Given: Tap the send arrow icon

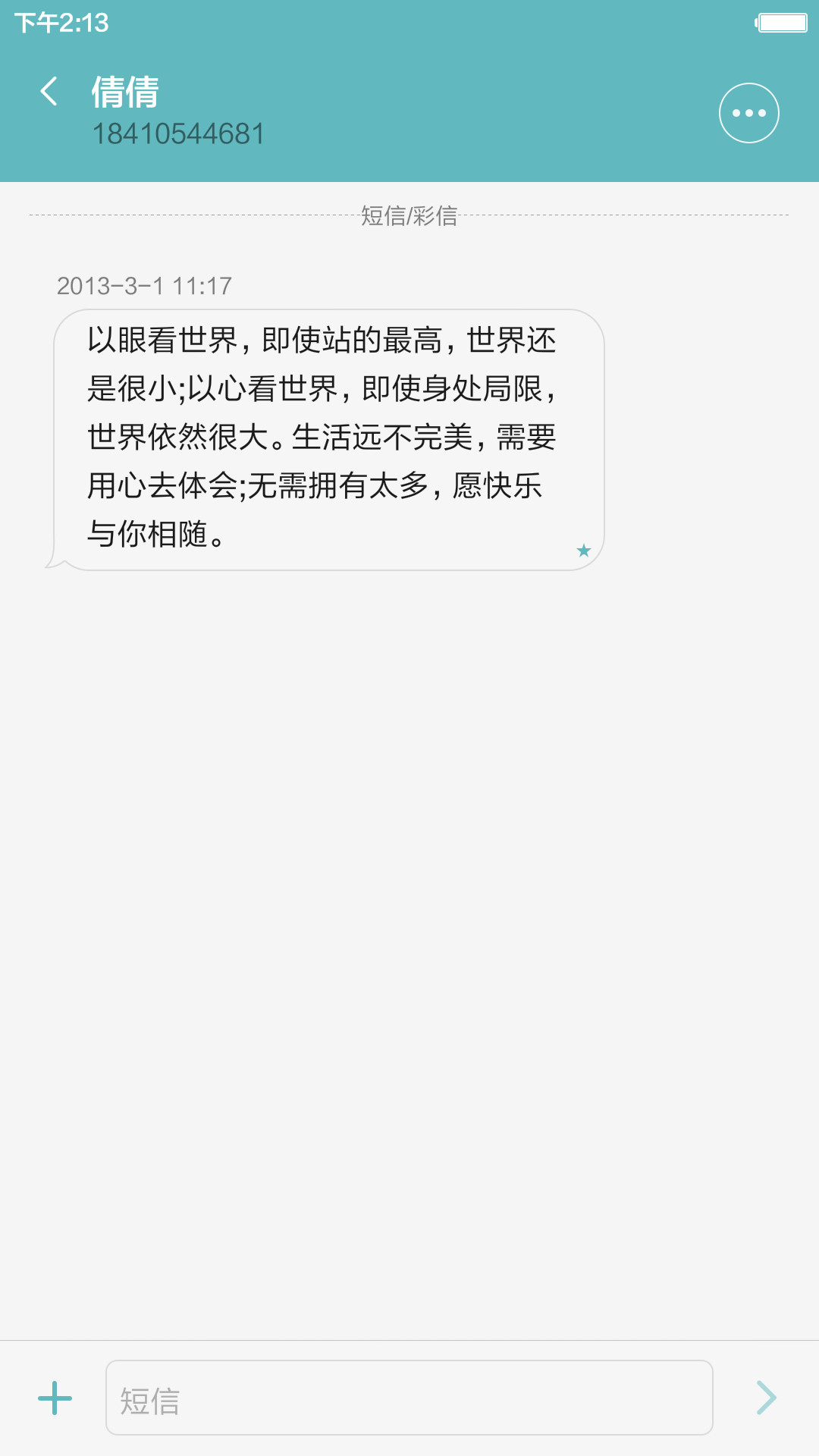Looking at the screenshot, I should (x=767, y=1398).
